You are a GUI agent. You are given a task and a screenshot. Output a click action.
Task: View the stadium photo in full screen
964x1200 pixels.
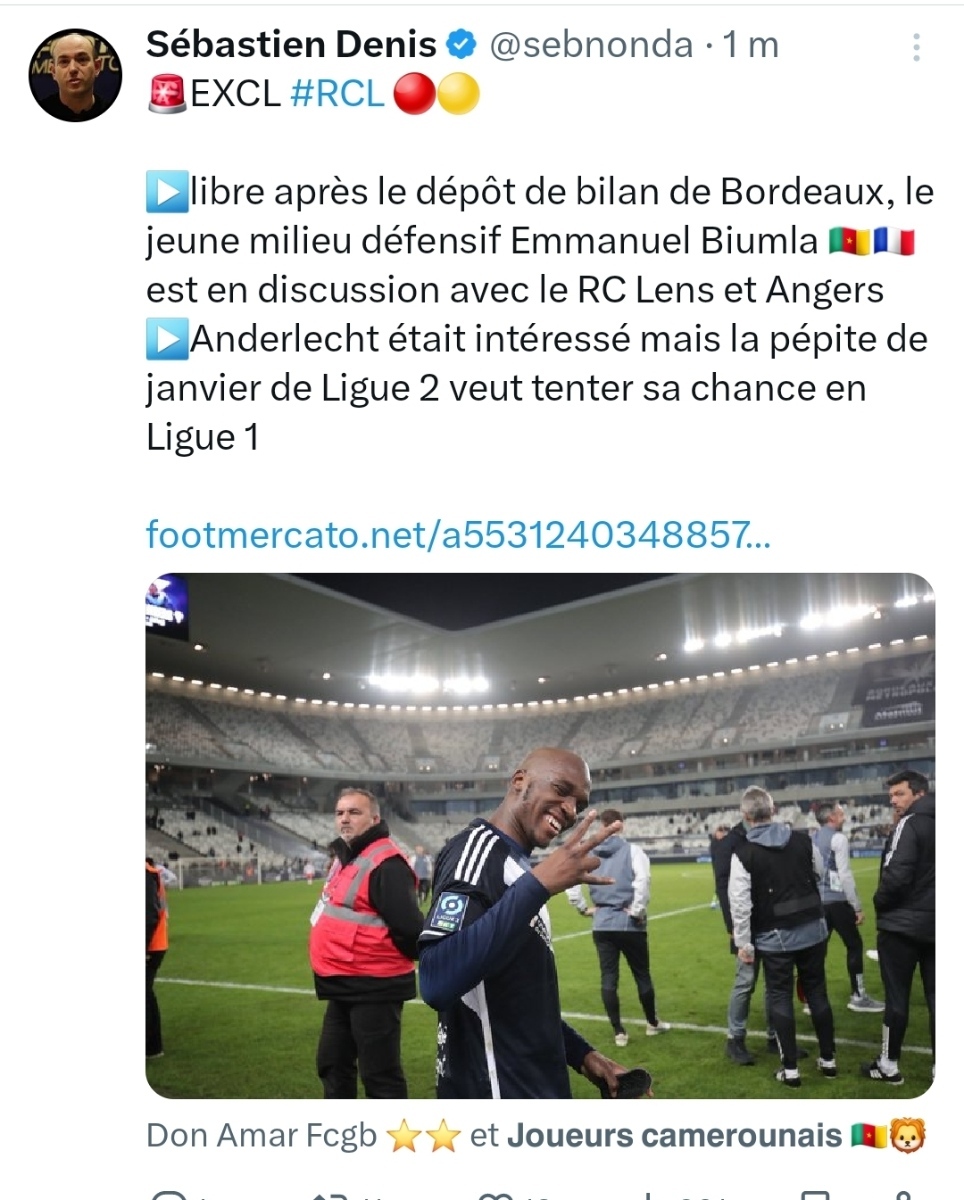coord(540,835)
